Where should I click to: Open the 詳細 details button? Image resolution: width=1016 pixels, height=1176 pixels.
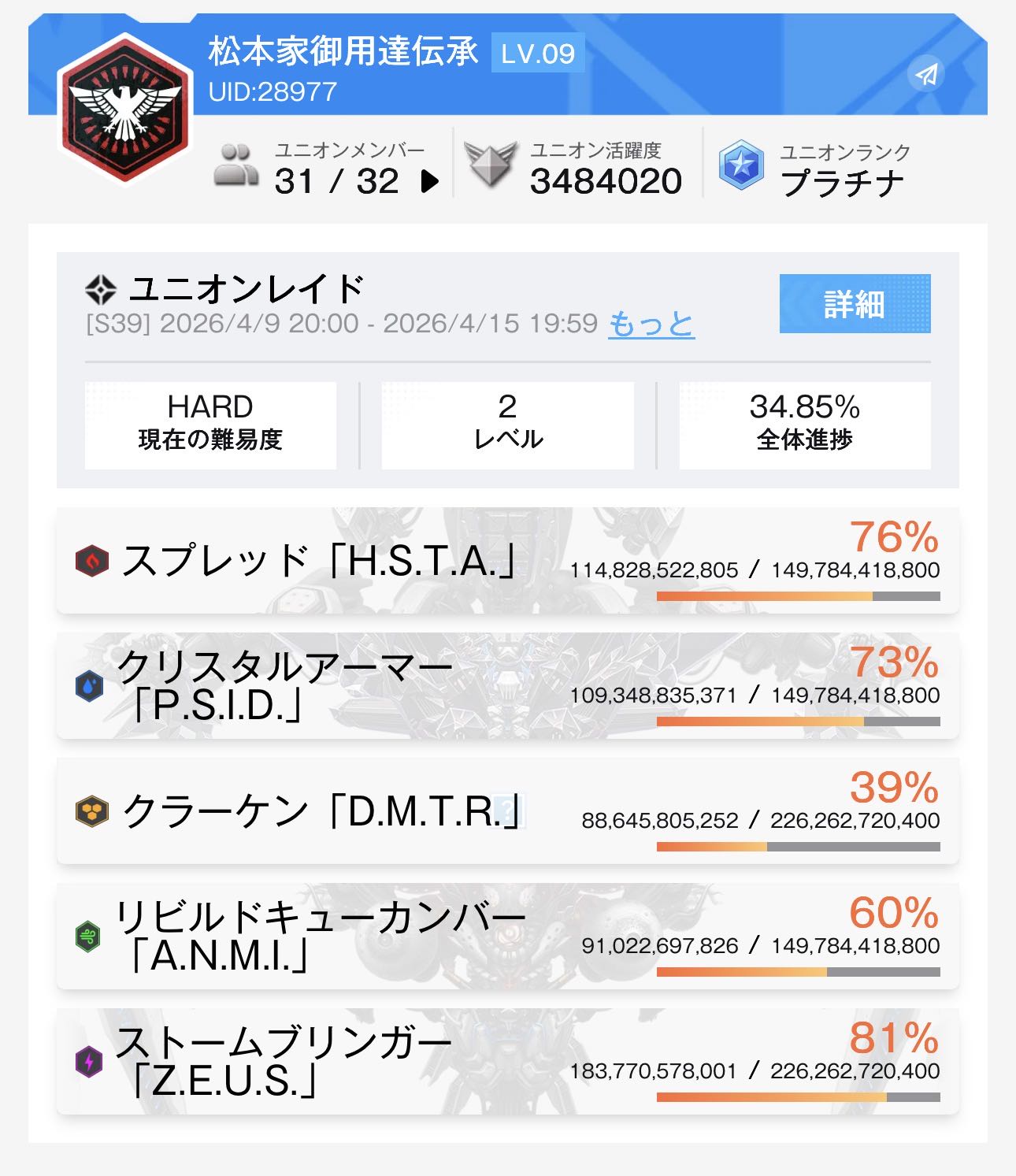855,304
